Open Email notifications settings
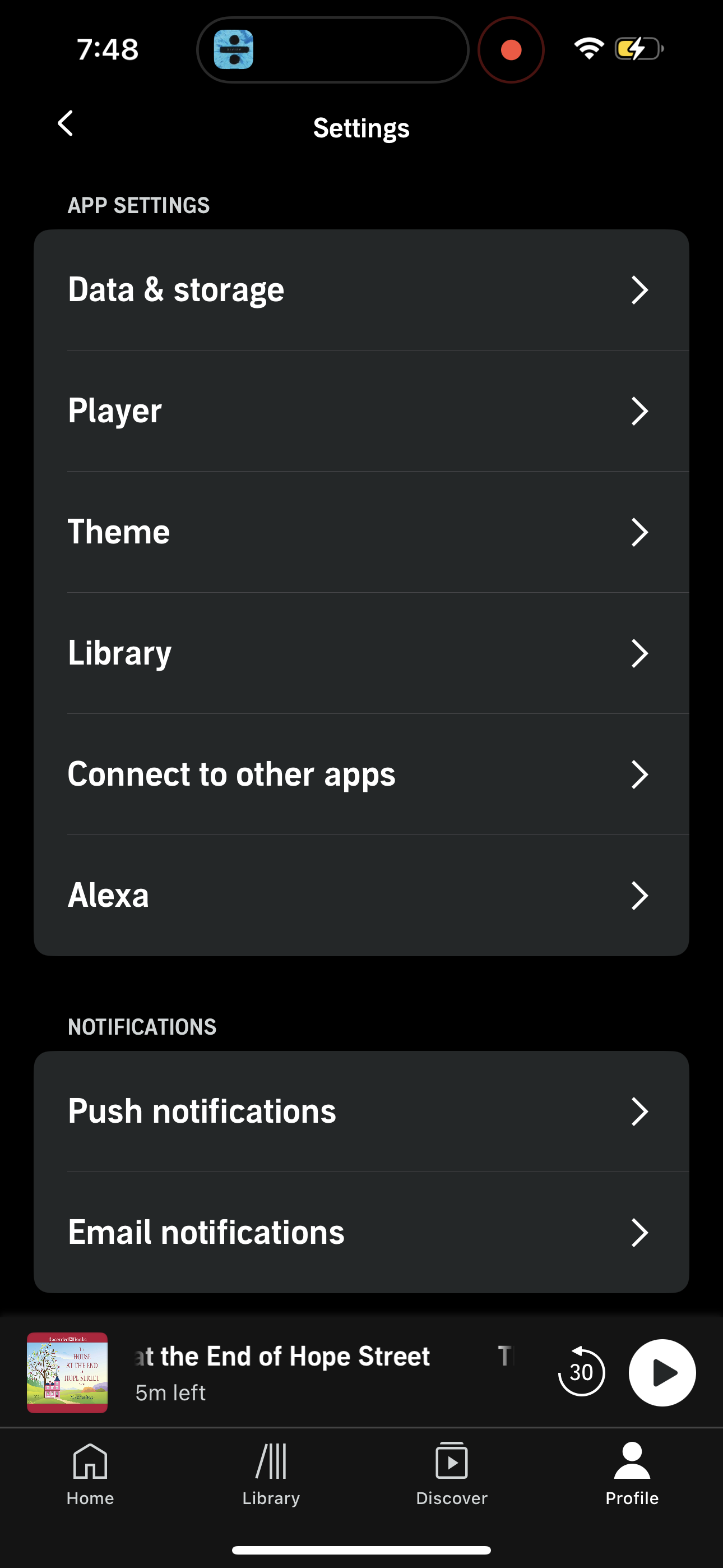Screen dimensions: 723x1568 (x=361, y=1232)
